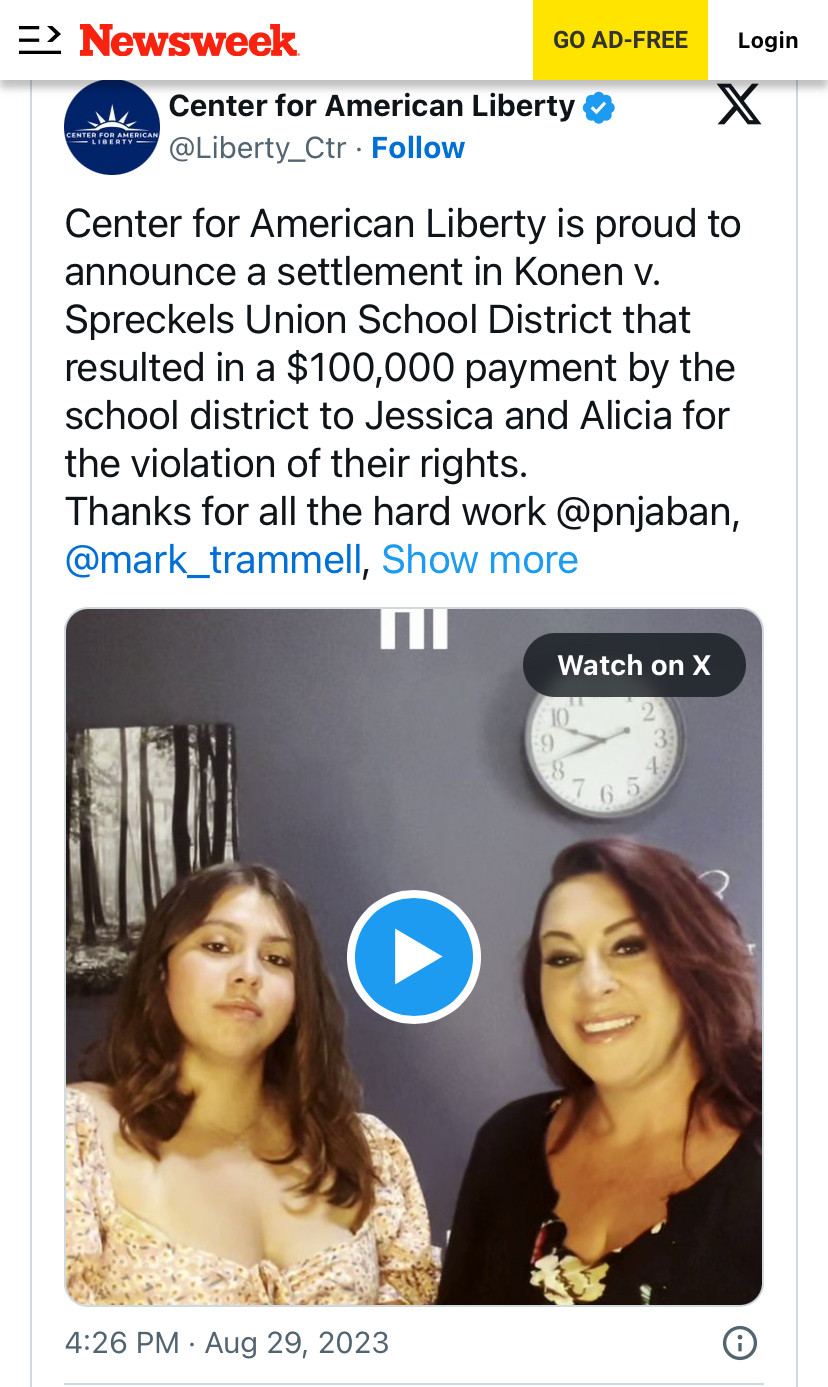Open the Newsweek hamburger menu

(x=40, y=40)
